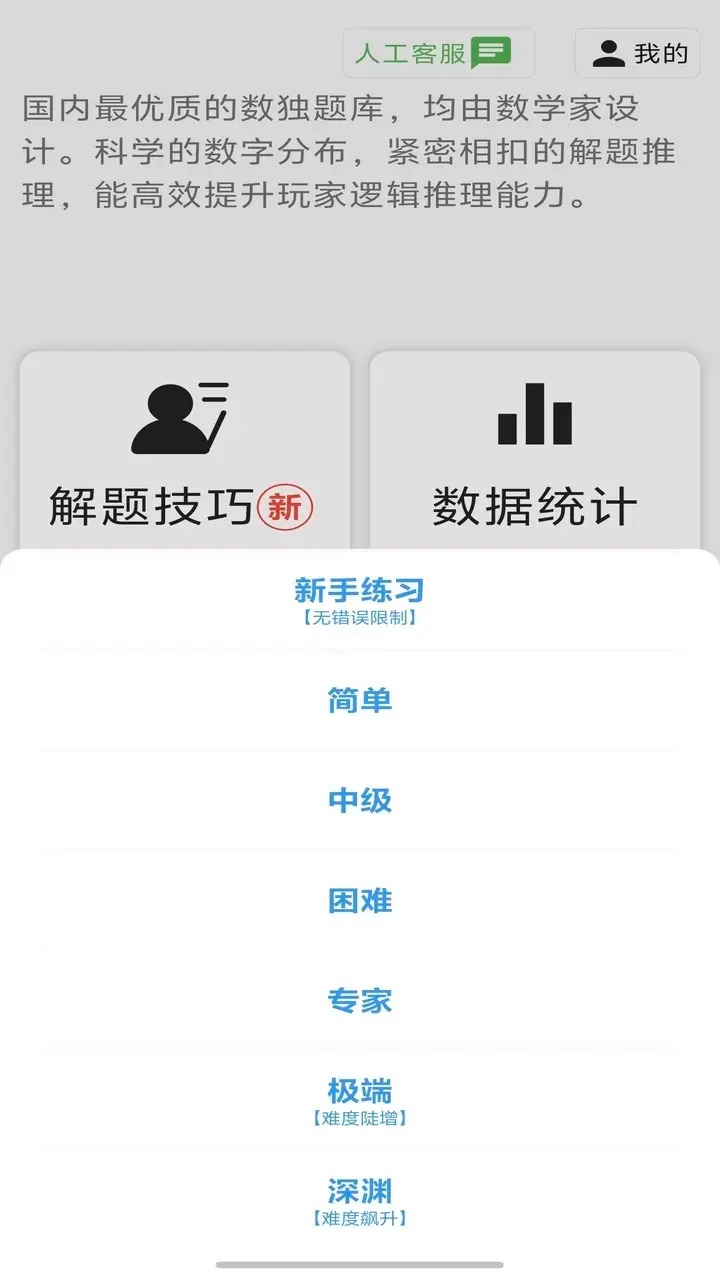Choose 简单 easy difficulty
Viewport: 720px width, 1280px height.
[x=359, y=700]
